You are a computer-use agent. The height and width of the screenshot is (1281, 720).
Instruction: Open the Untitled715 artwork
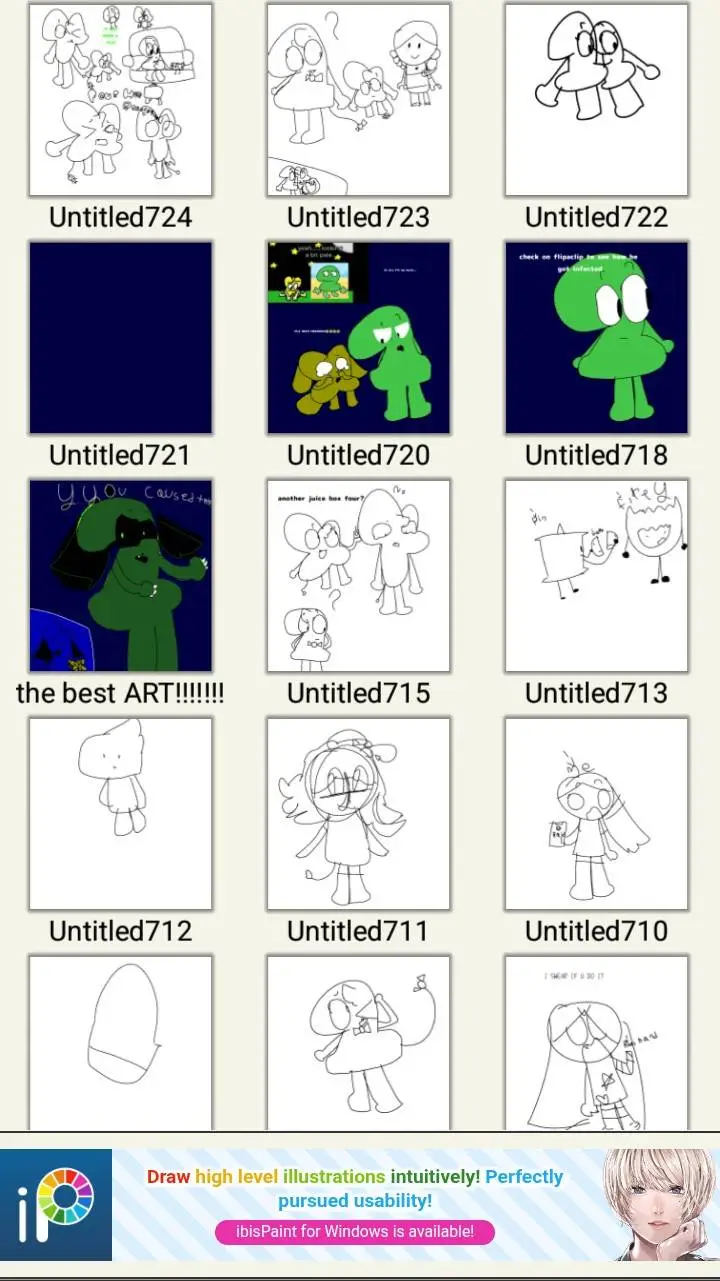[x=358, y=575]
